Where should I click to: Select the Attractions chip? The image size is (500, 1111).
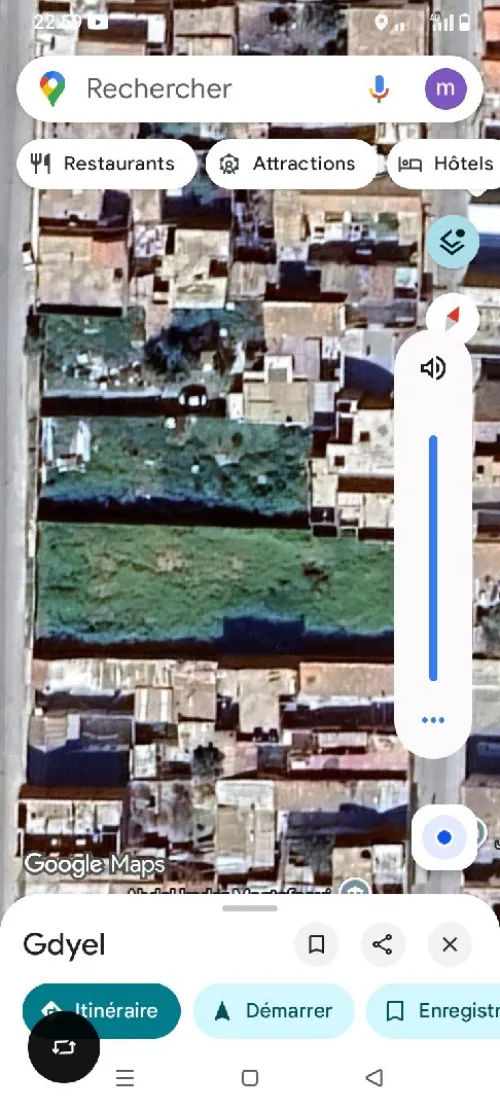(292, 164)
